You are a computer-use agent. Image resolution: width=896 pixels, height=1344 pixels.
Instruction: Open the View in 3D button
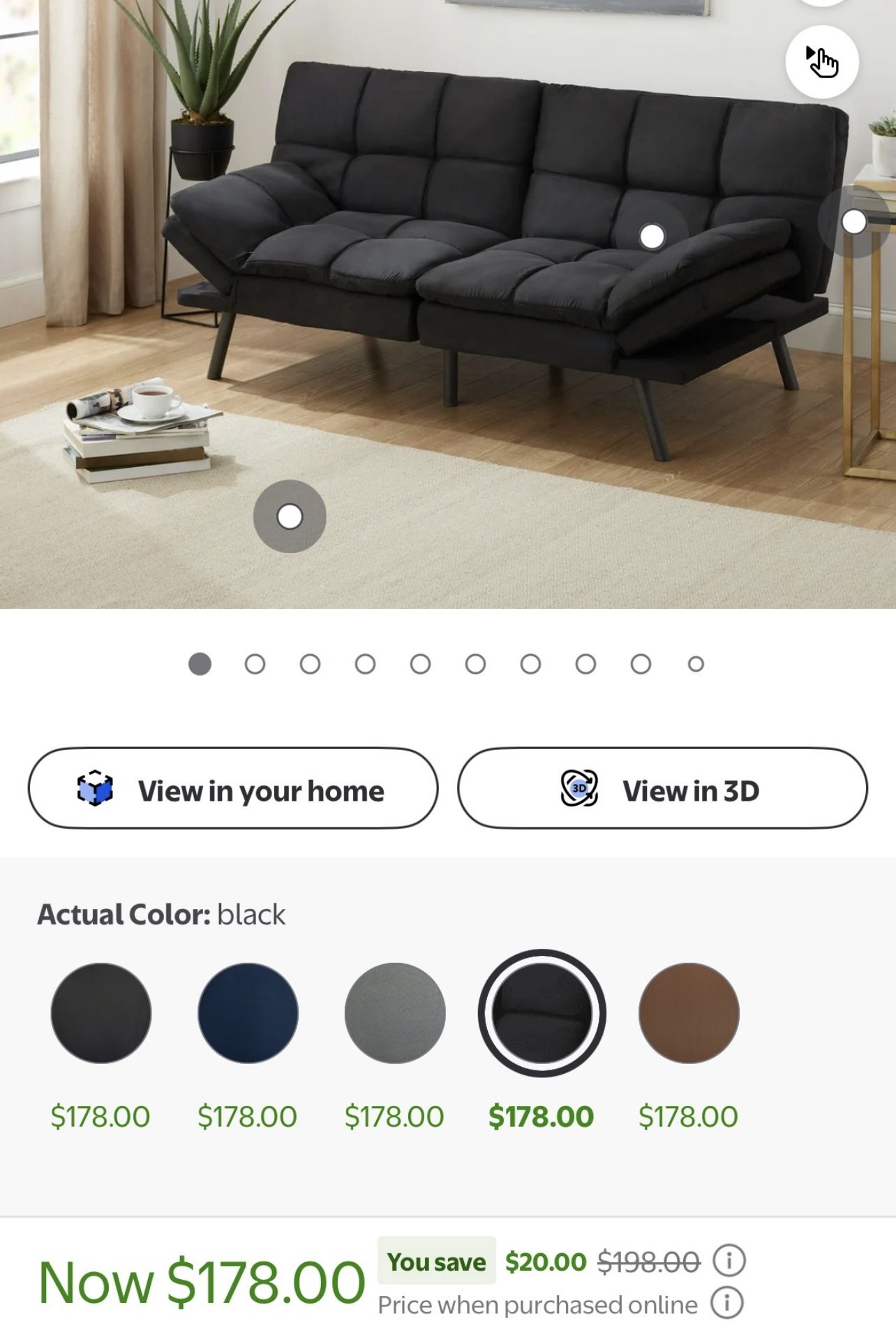click(662, 788)
